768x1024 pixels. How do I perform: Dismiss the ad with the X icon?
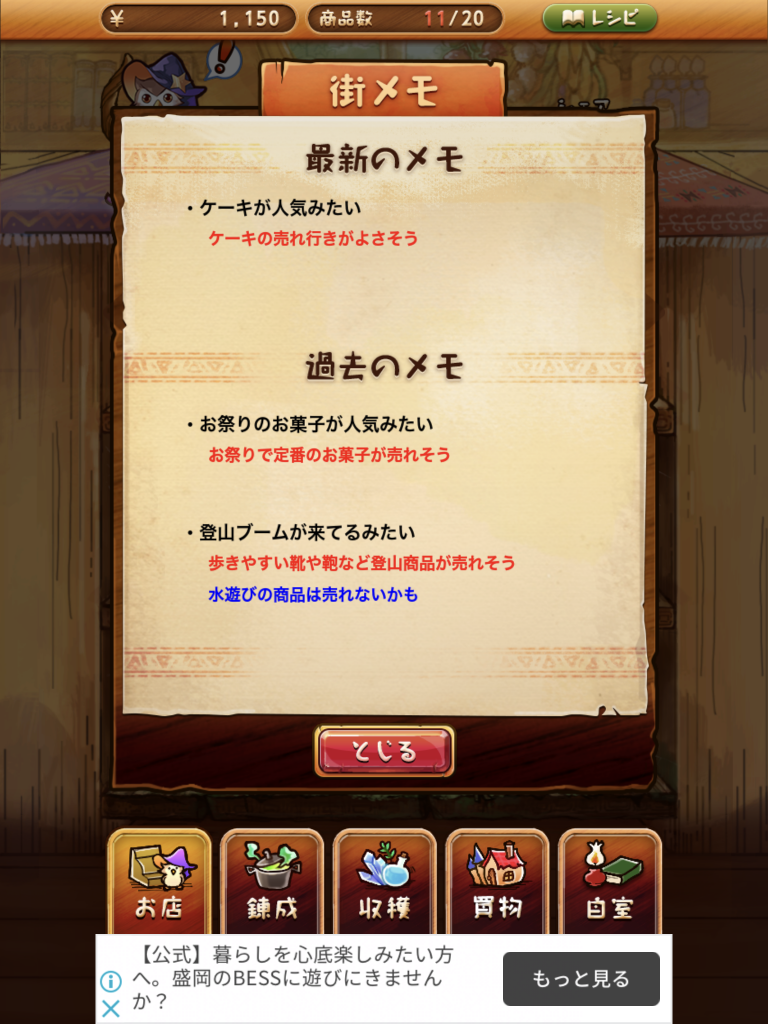click(111, 1008)
